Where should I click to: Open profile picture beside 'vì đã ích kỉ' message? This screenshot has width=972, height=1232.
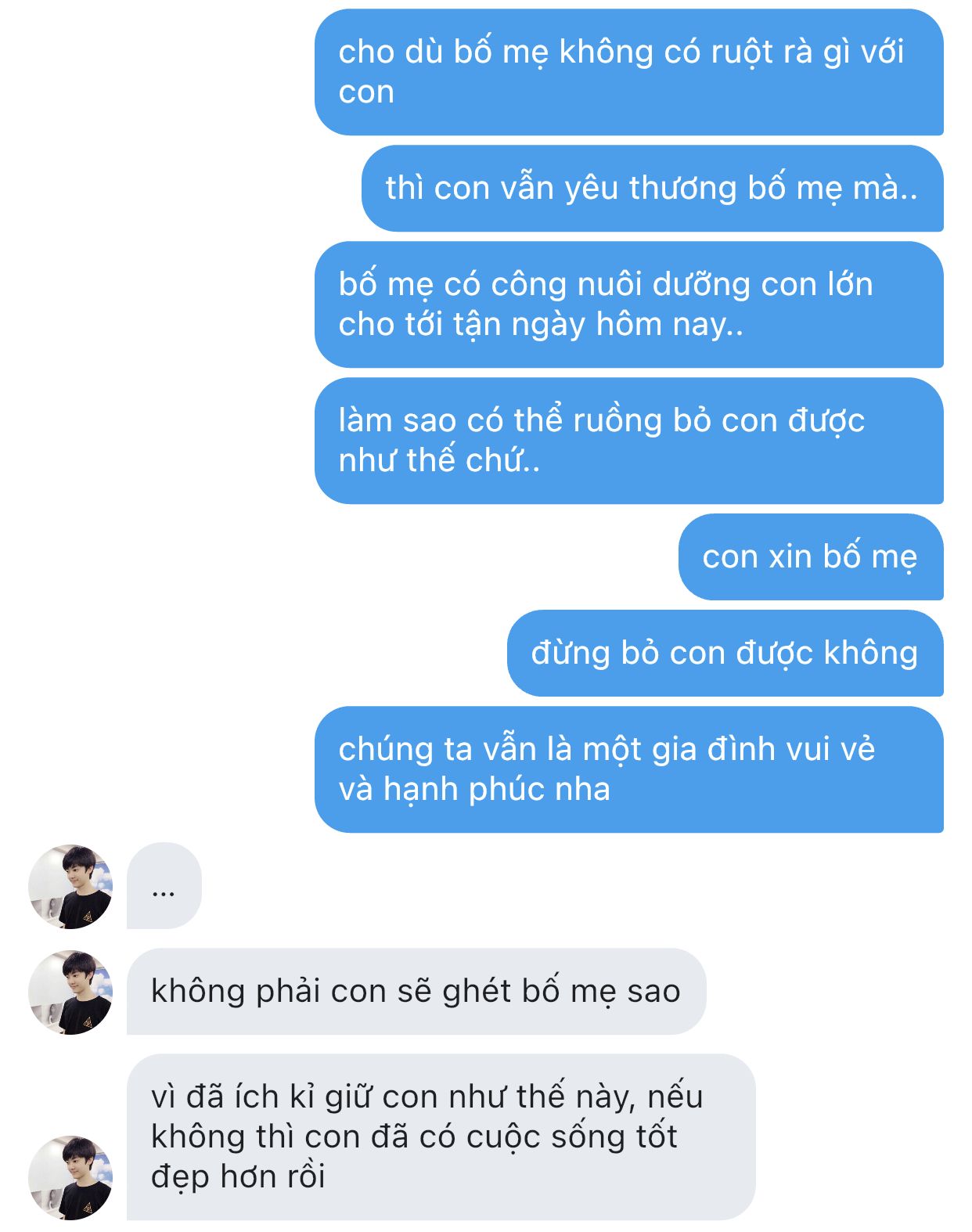(70, 1176)
